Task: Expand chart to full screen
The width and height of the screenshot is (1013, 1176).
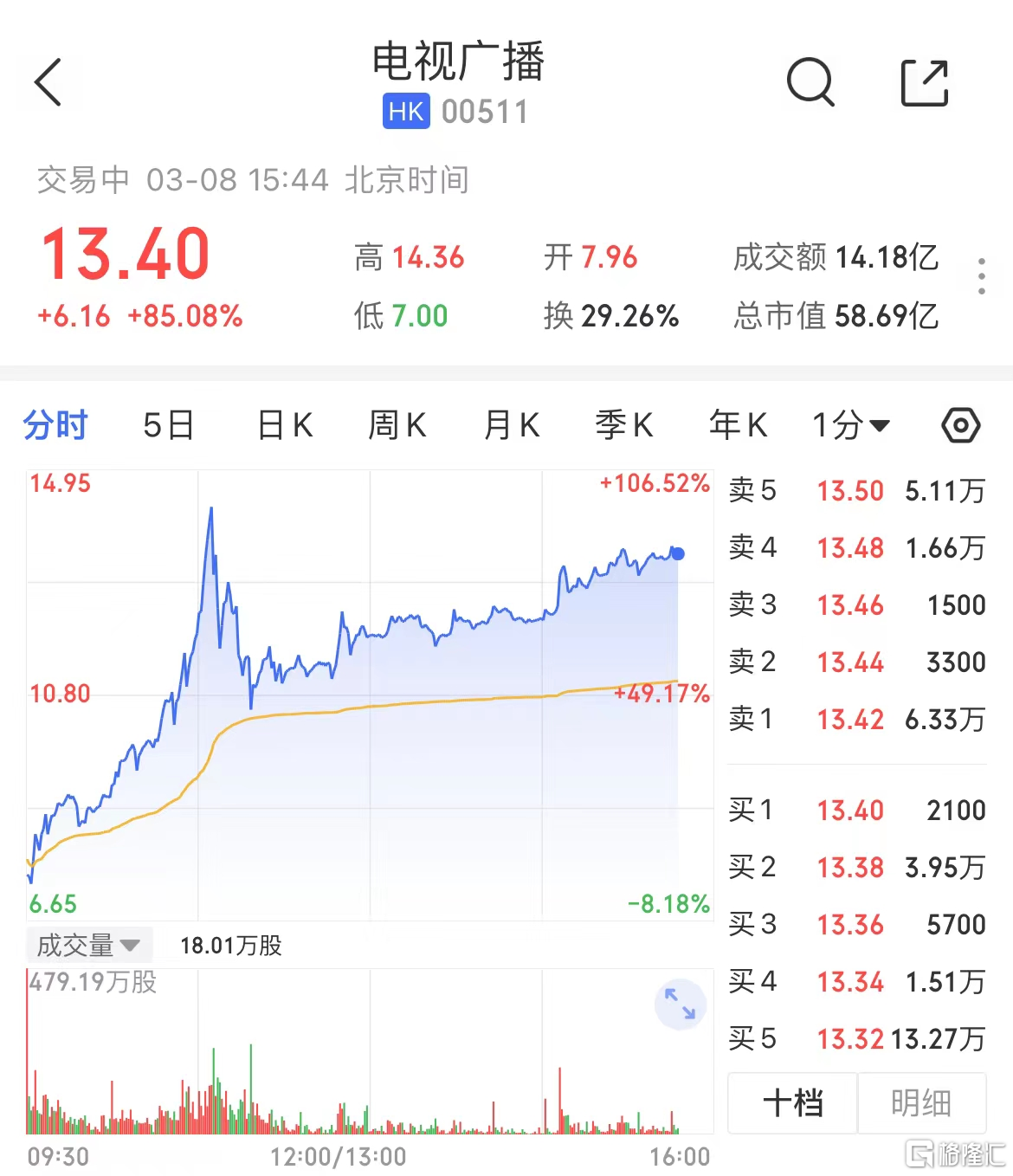Action: [680, 1005]
